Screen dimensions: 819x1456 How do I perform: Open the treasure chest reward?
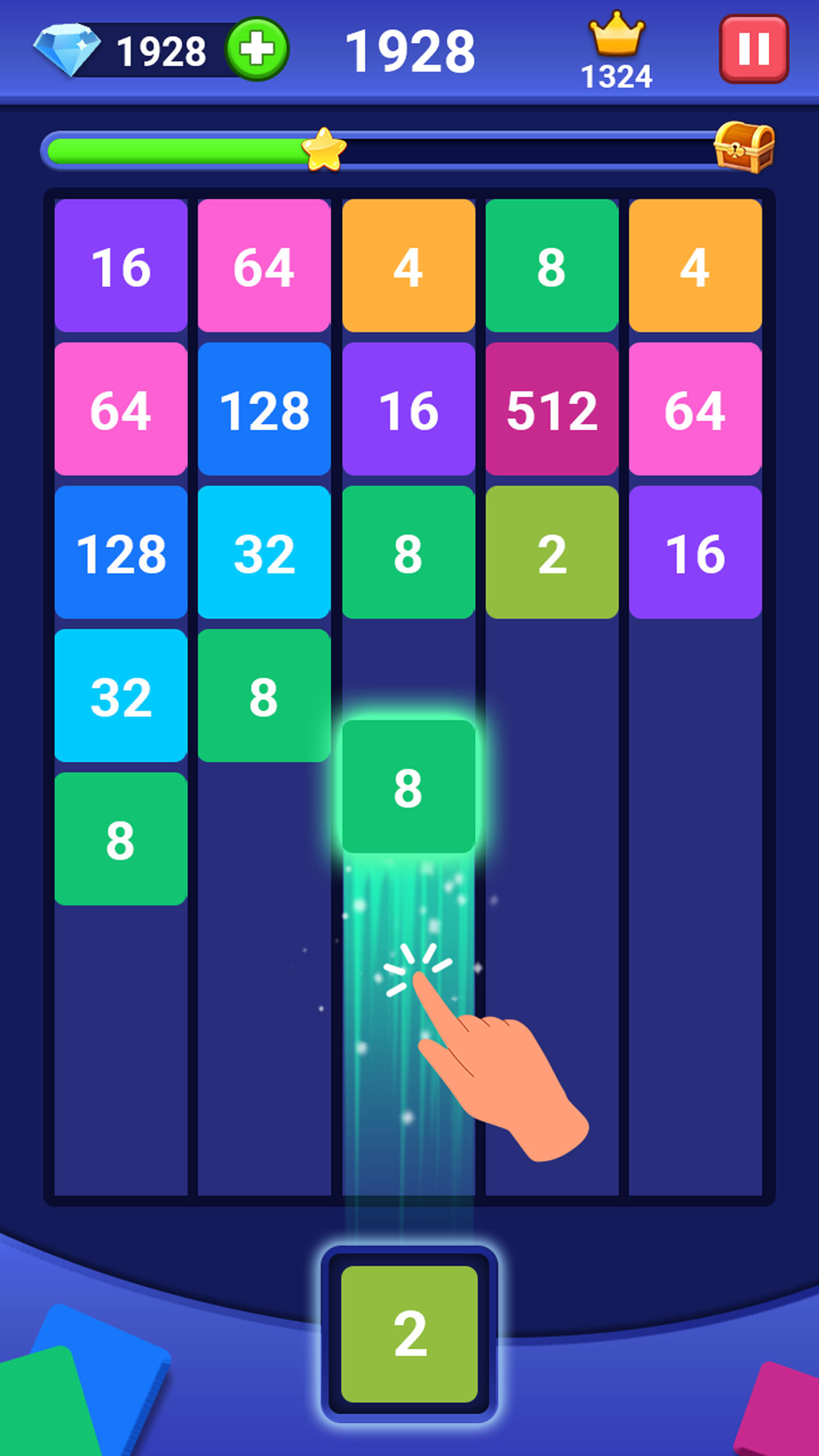(x=744, y=147)
